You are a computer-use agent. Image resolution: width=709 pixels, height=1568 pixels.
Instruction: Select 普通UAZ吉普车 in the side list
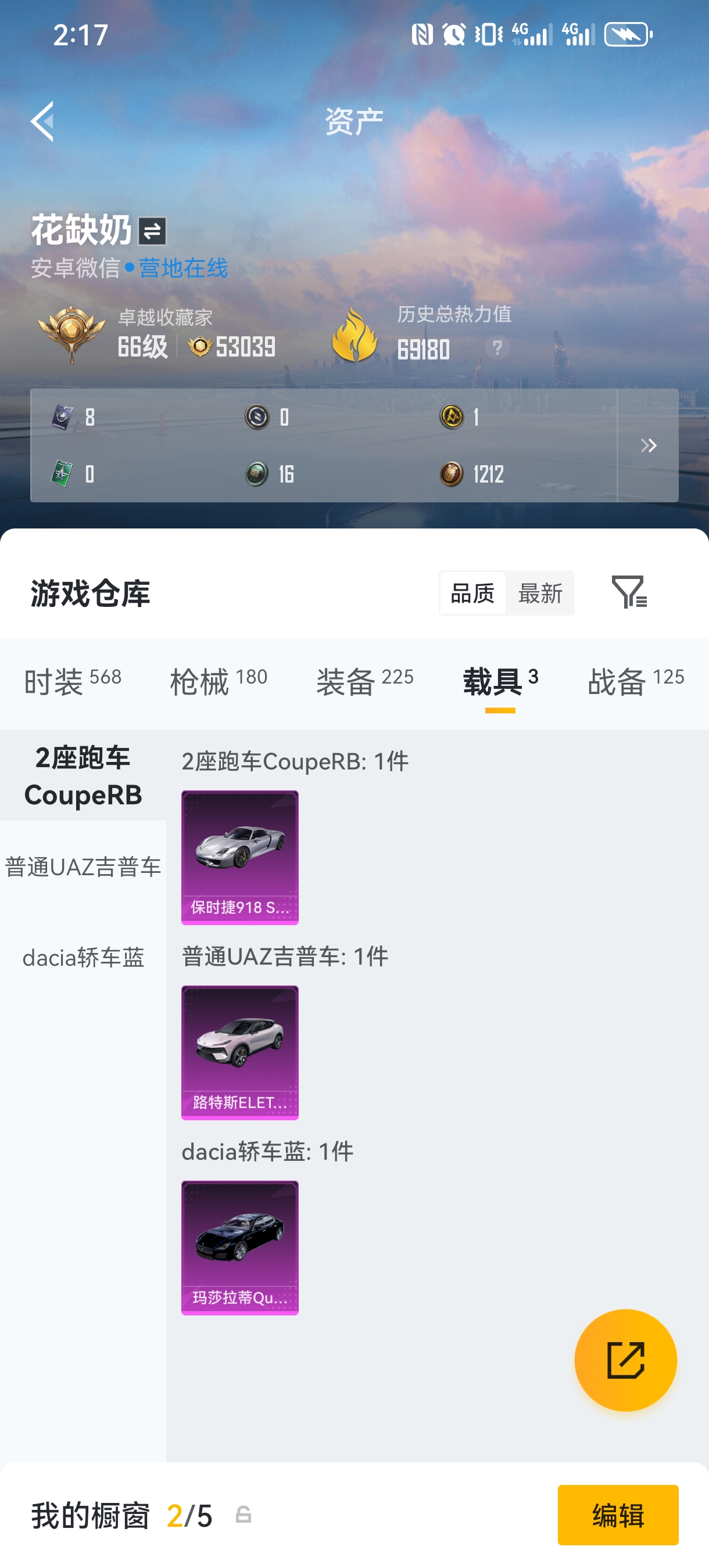point(83,866)
